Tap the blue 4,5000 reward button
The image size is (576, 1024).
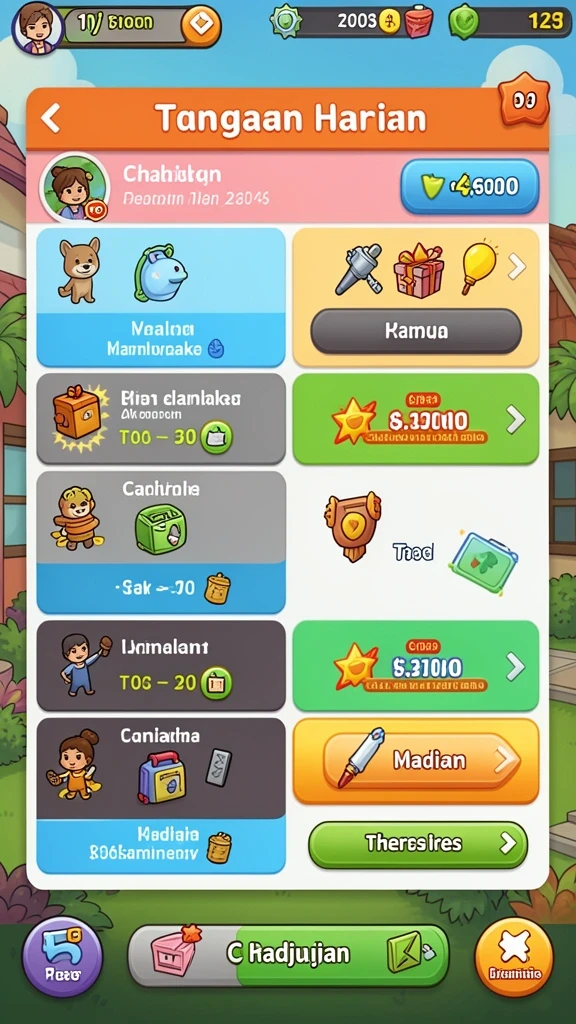click(x=470, y=187)
